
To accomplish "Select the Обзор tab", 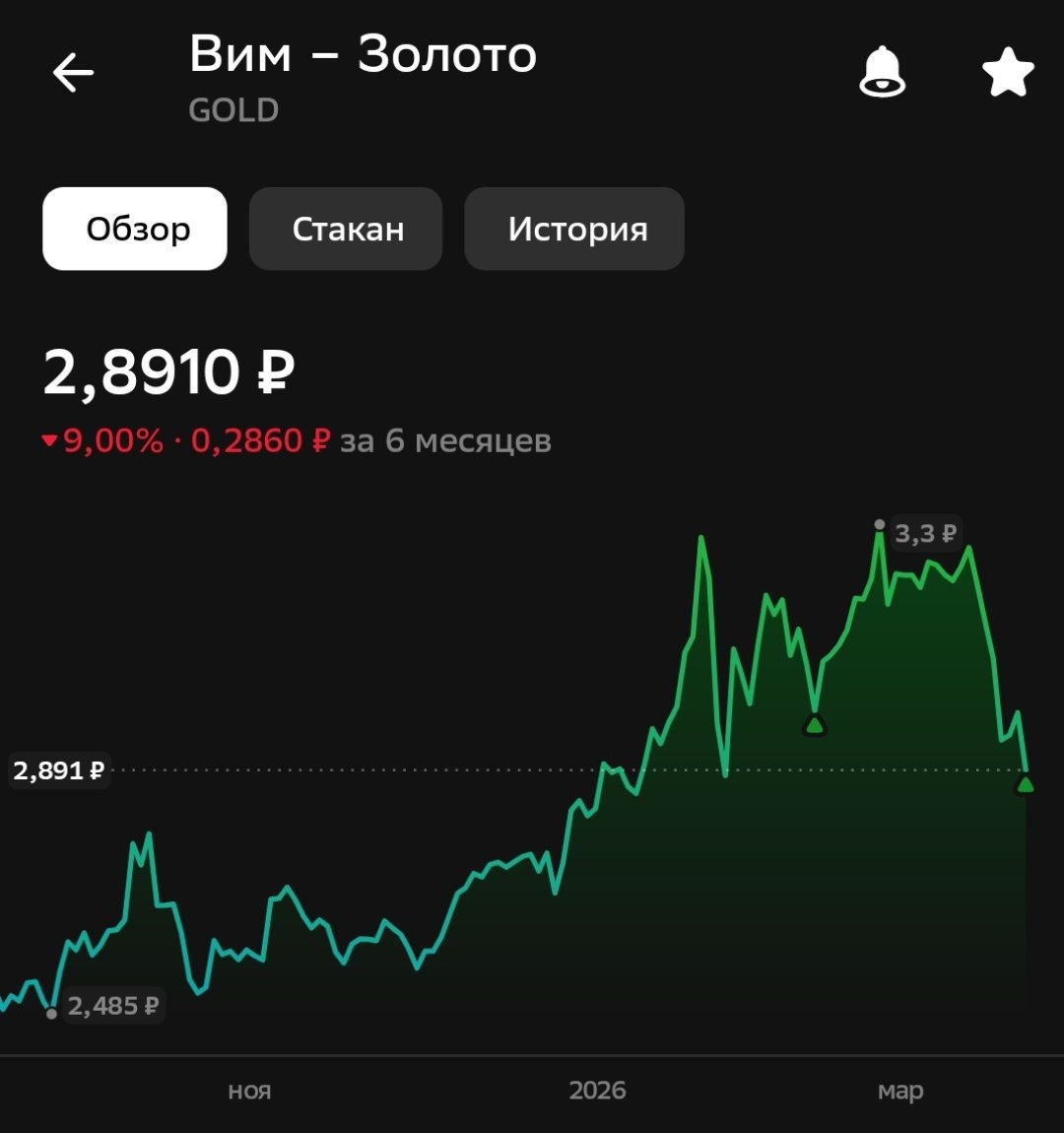I will 134,229.
